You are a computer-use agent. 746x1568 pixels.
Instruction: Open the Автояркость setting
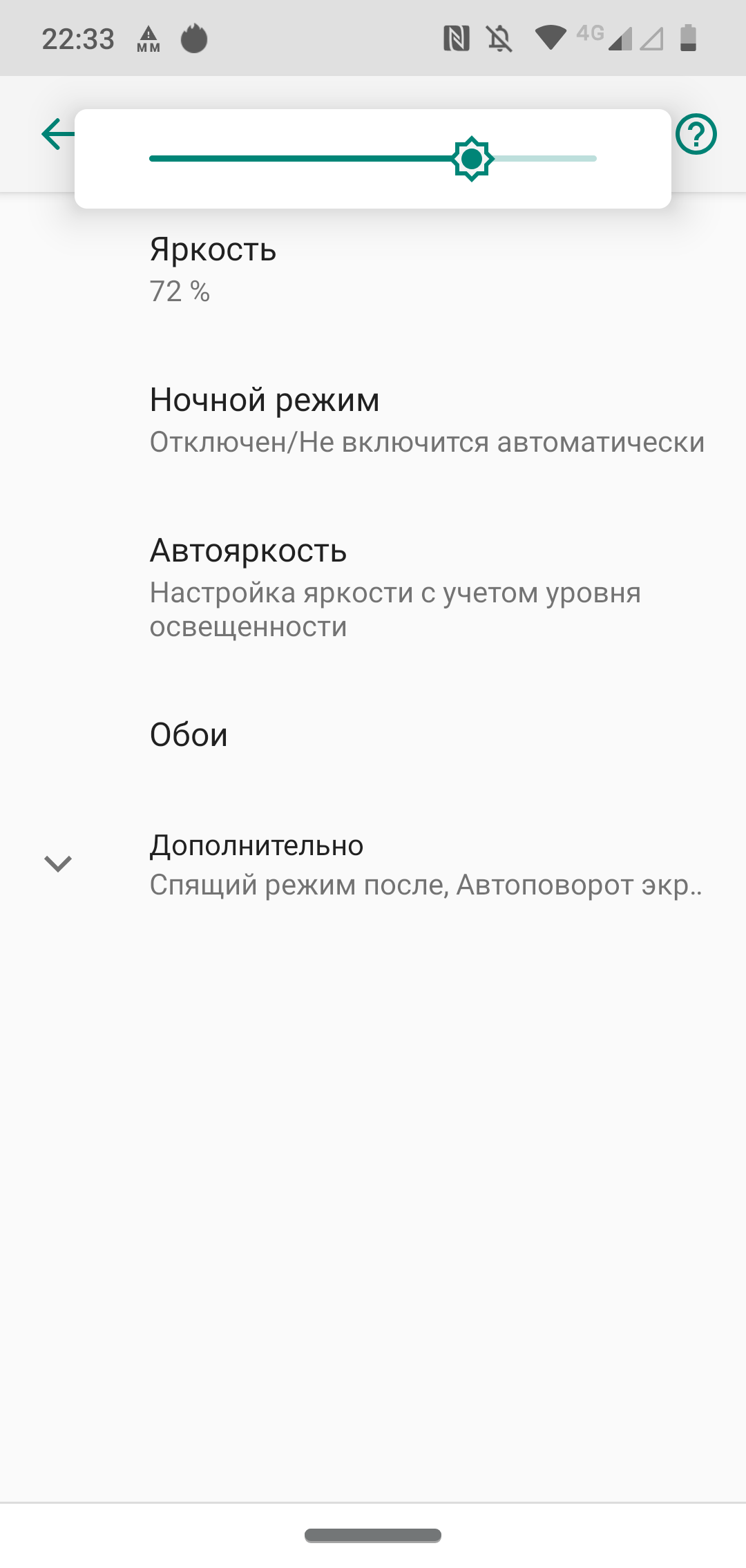coord(373,588)
